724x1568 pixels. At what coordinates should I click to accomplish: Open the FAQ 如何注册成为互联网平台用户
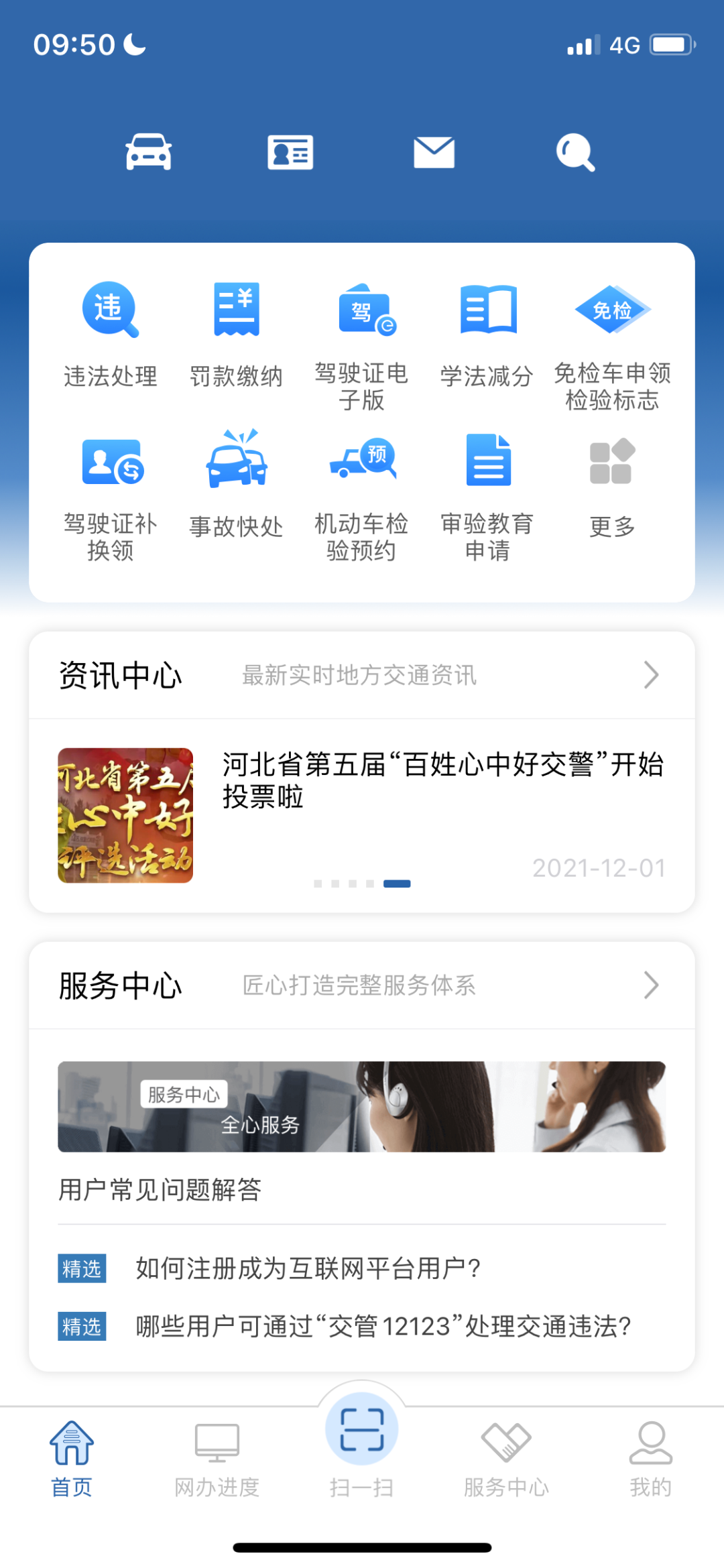[308, 1268]
